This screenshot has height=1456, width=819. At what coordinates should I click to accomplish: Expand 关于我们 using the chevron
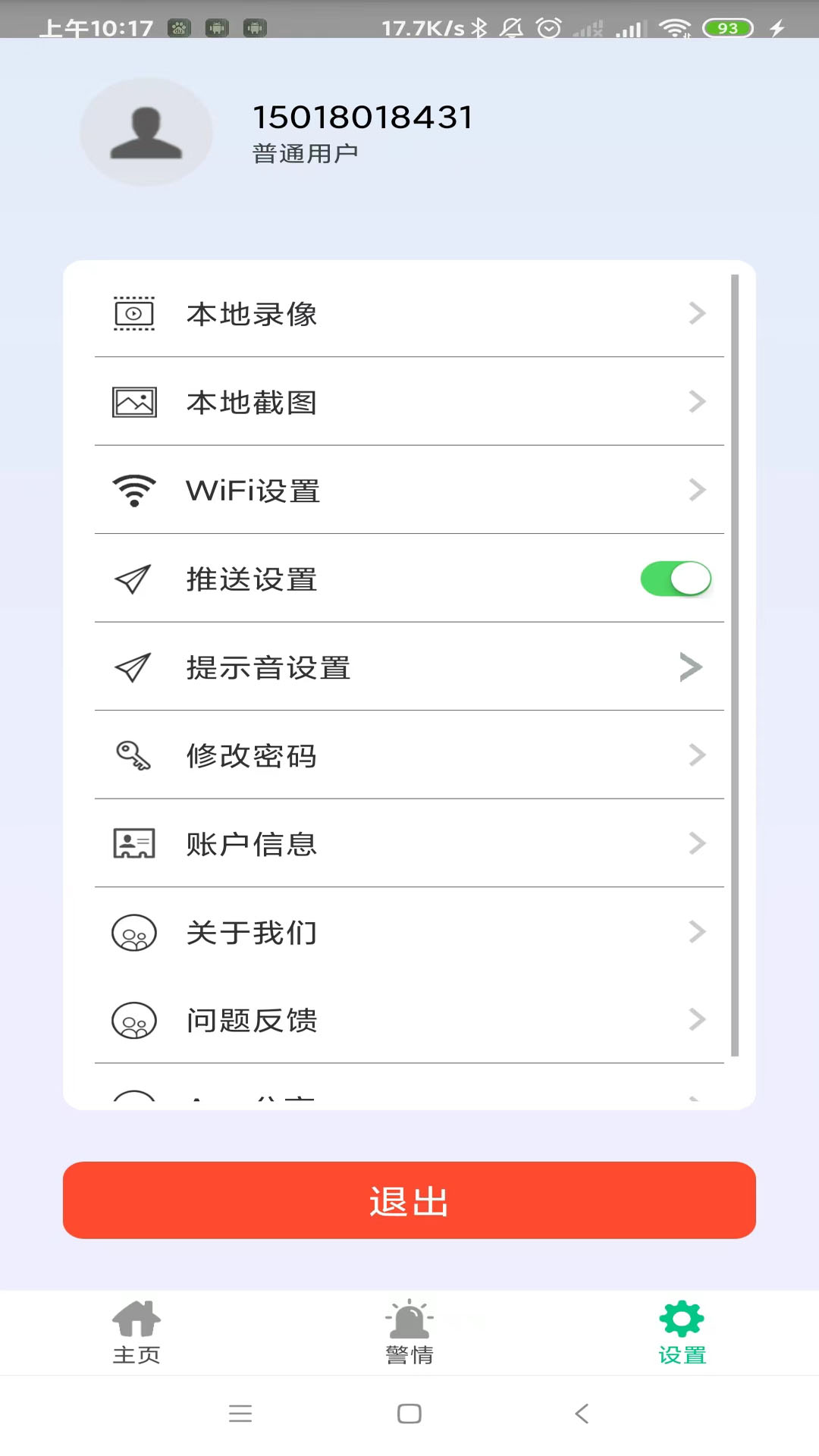coord(696,932)
